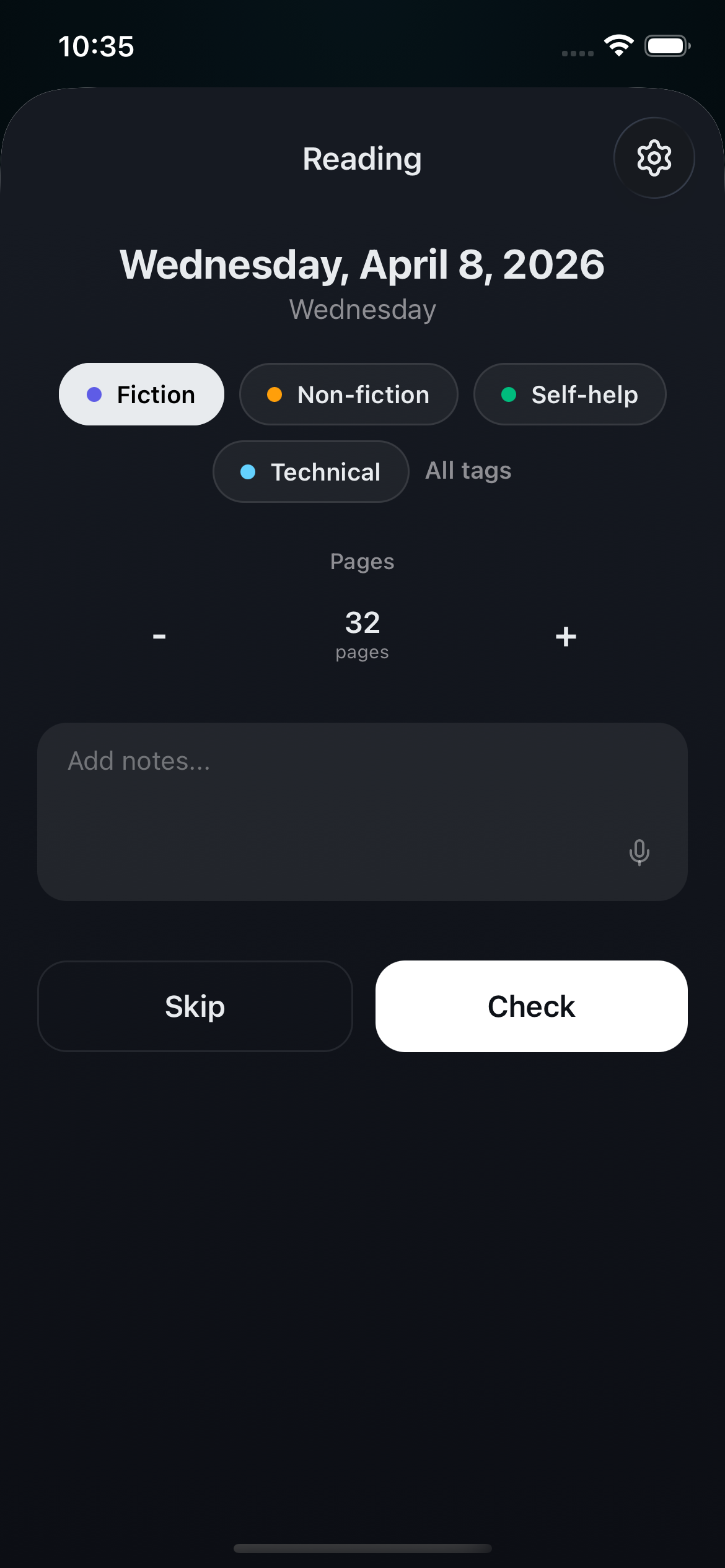Tap the Wi-Fi indicator in the status bar
Screen dimensions: 725x1568
coord(618,45)
